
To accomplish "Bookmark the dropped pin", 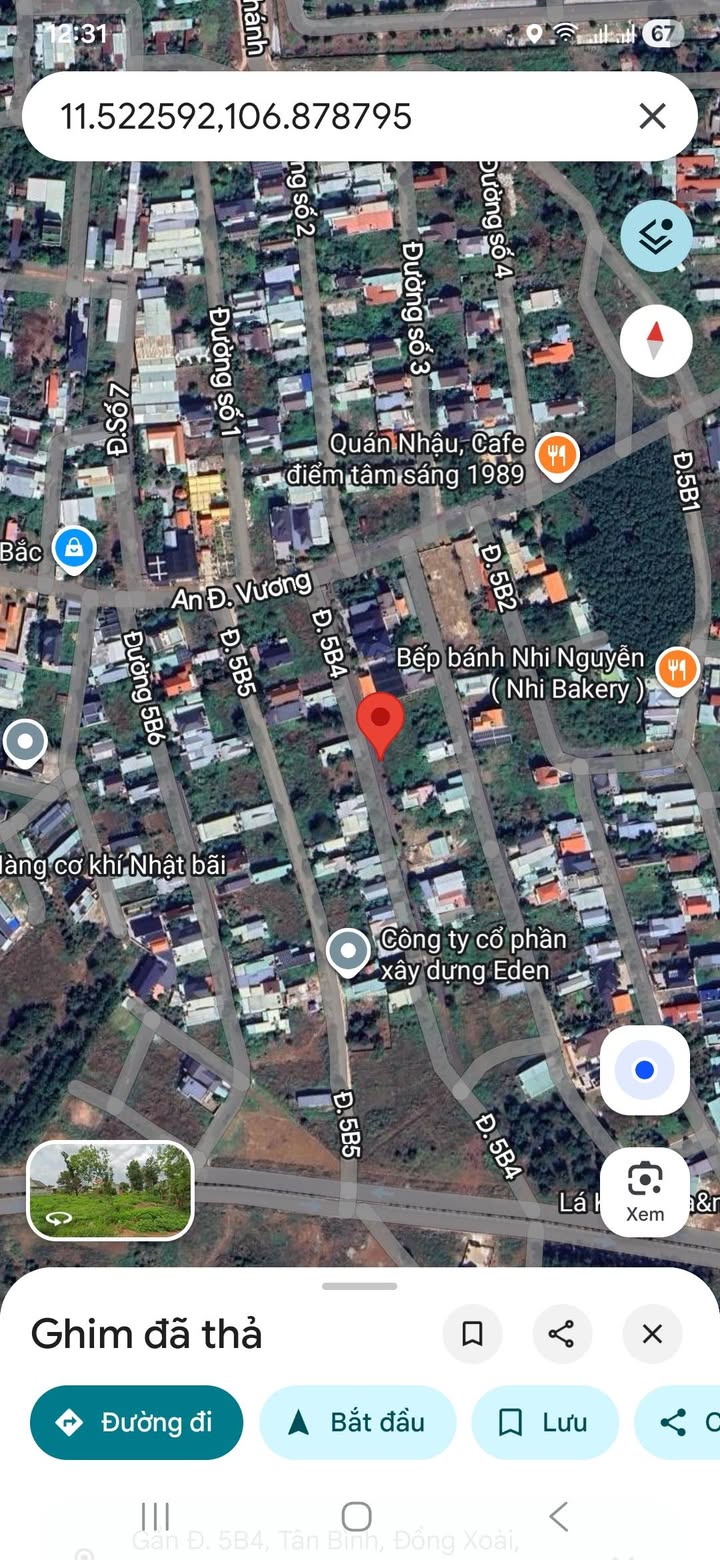I will (472, 1333).
